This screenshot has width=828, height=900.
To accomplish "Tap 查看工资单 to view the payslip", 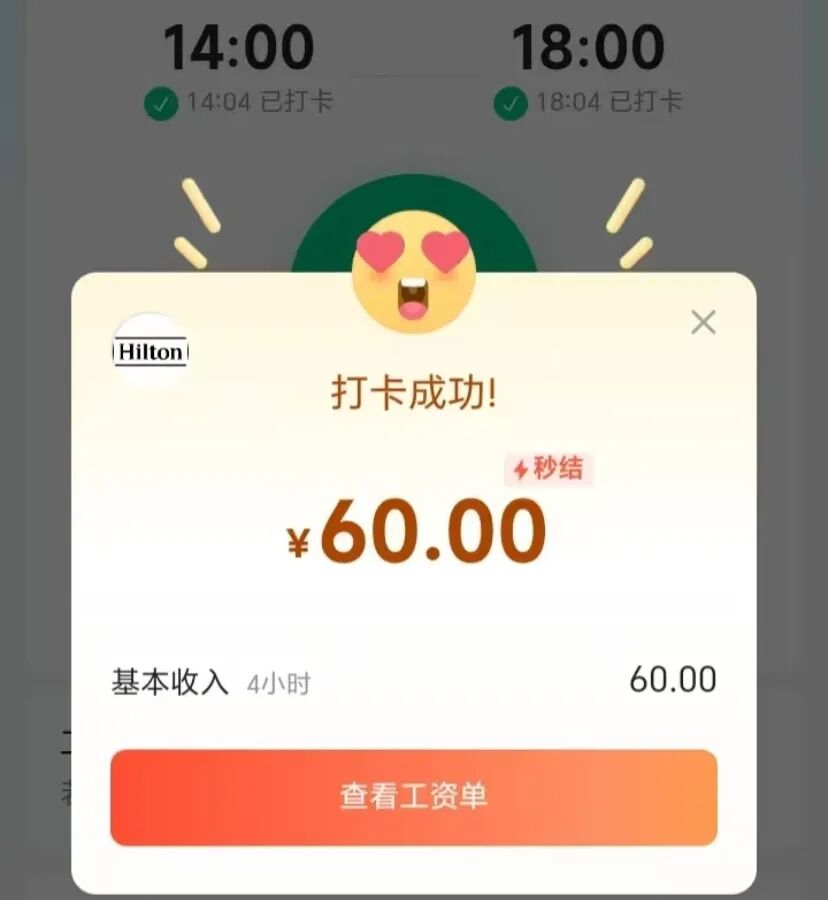I will 414,795.
